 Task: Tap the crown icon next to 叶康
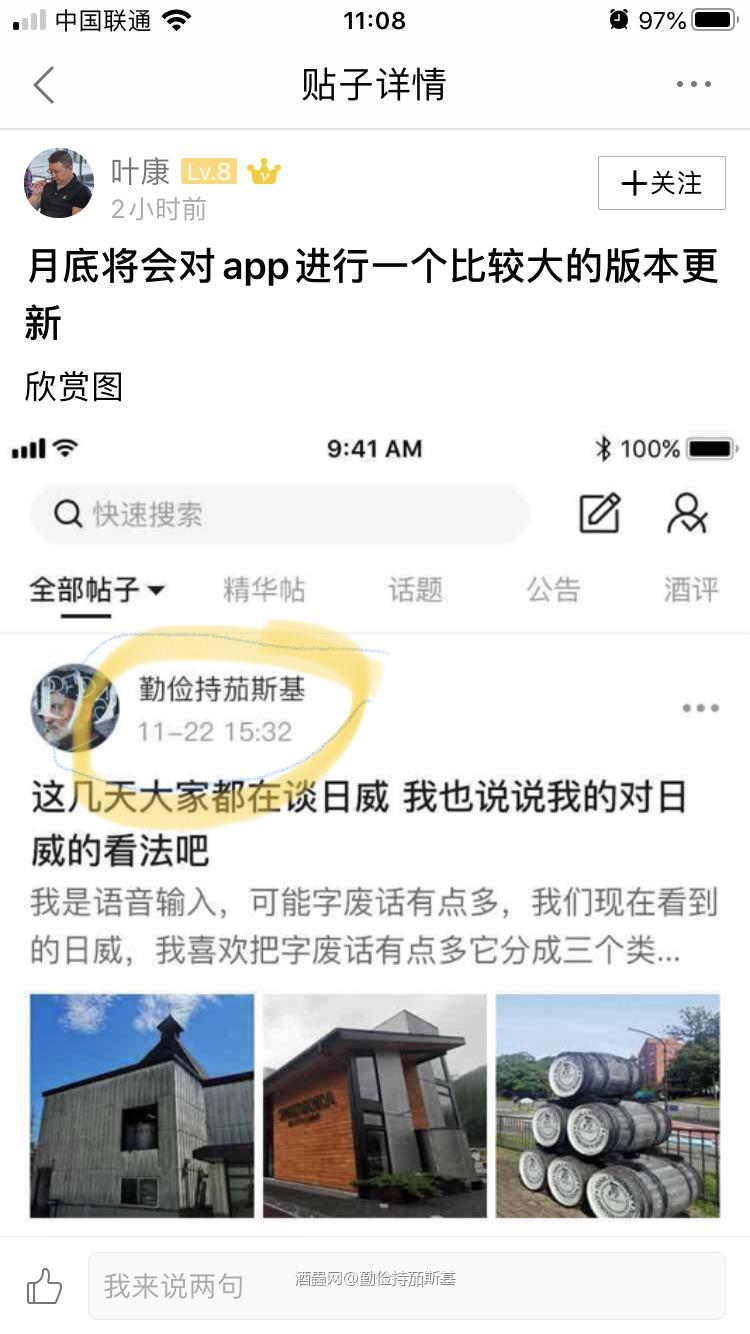click(262, 171)
